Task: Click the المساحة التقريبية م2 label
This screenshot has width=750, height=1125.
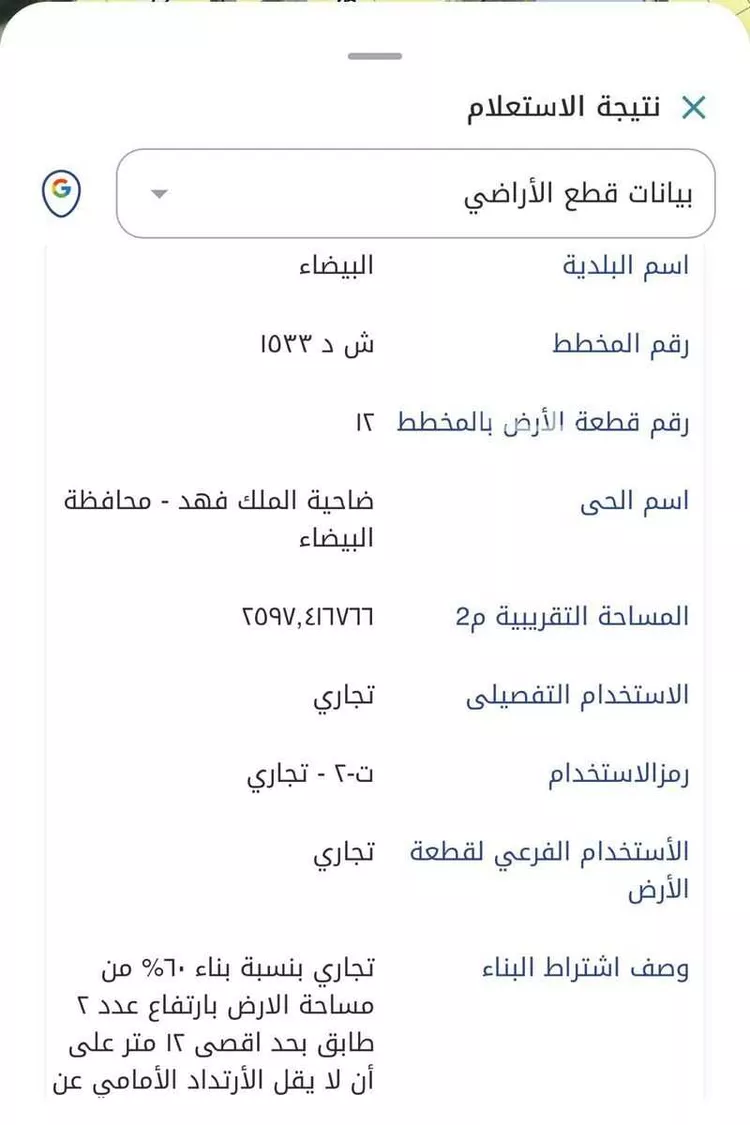Action: [575, 617]
